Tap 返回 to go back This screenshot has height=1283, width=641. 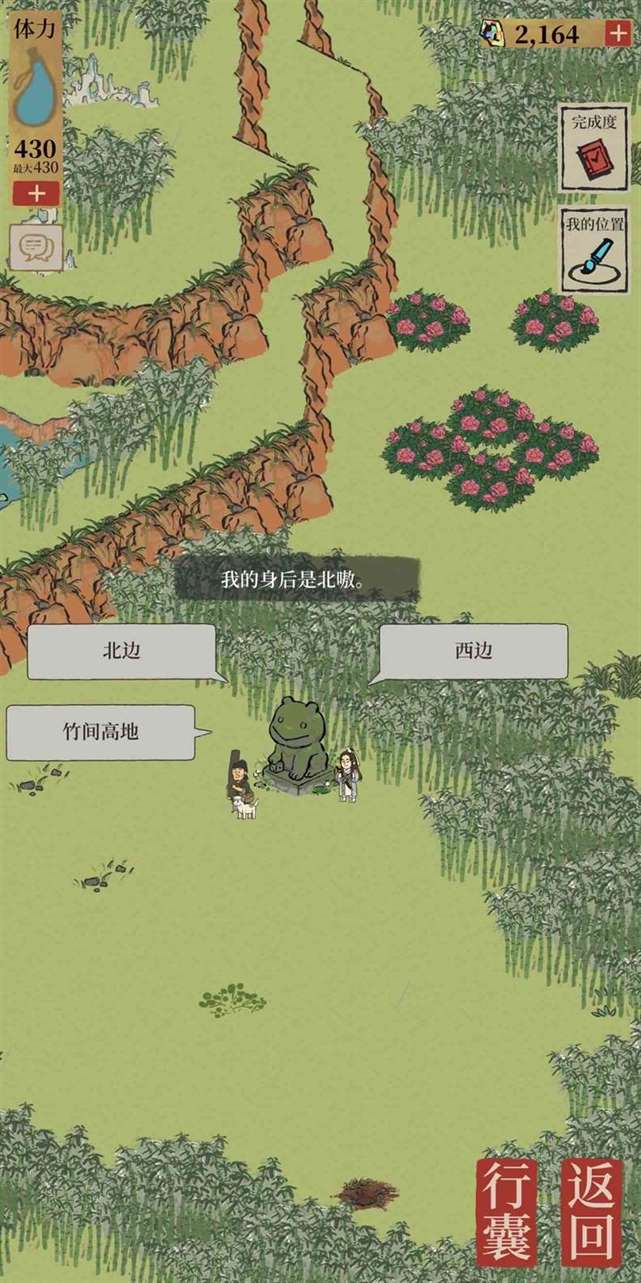click(x=592, y=1212)
